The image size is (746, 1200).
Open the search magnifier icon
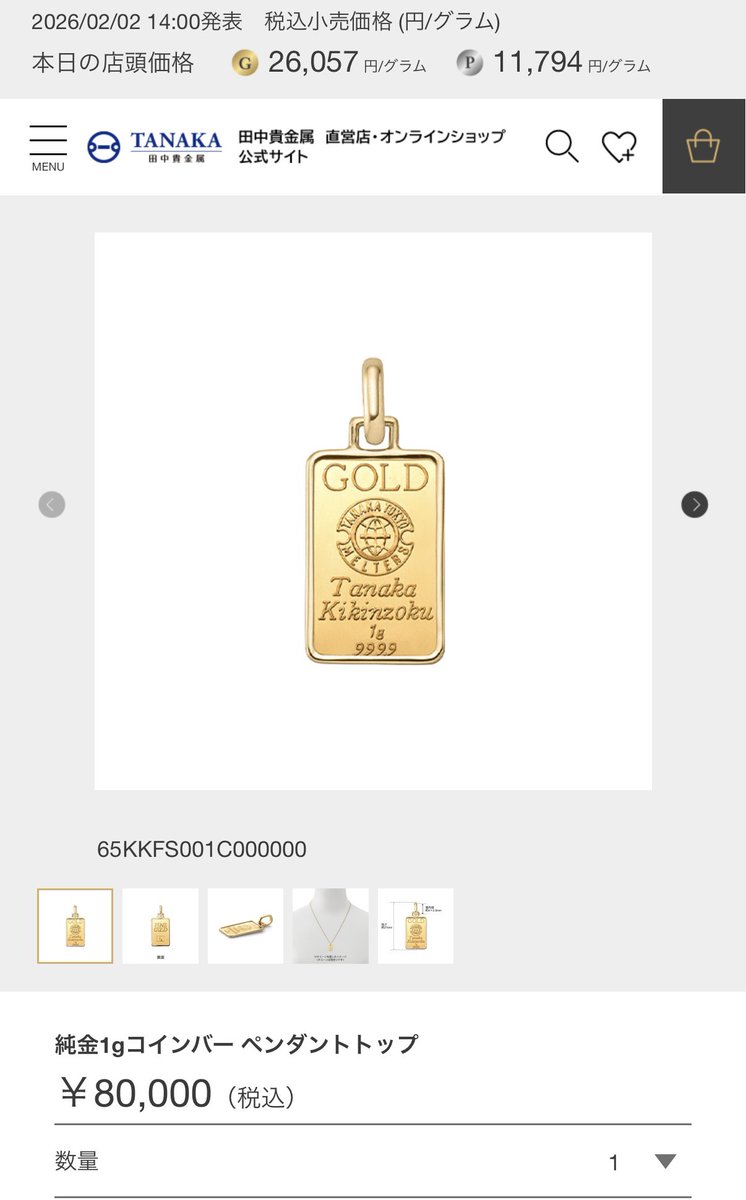click(562, 147)
